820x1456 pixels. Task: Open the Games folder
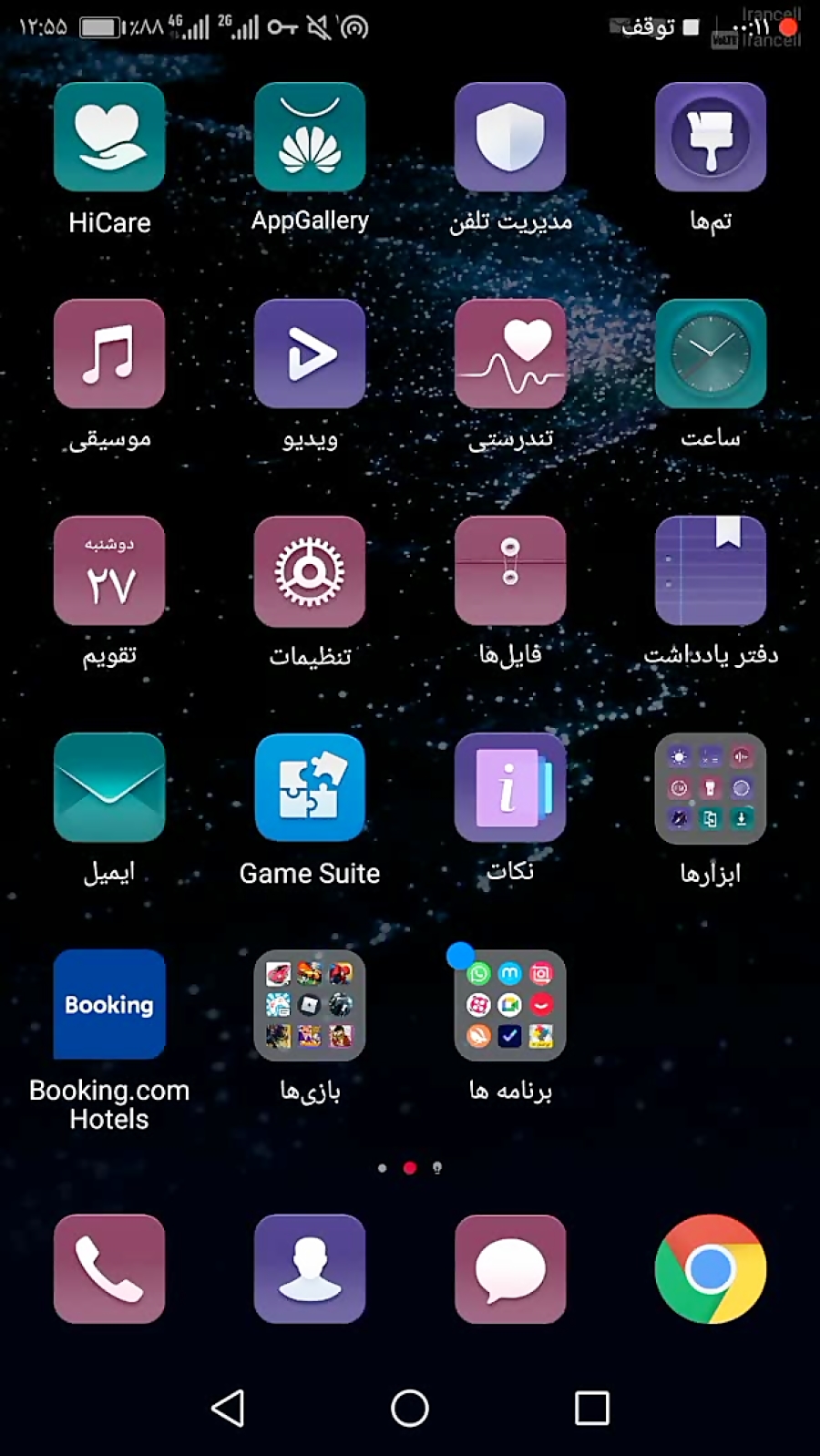coord(310,1004)
